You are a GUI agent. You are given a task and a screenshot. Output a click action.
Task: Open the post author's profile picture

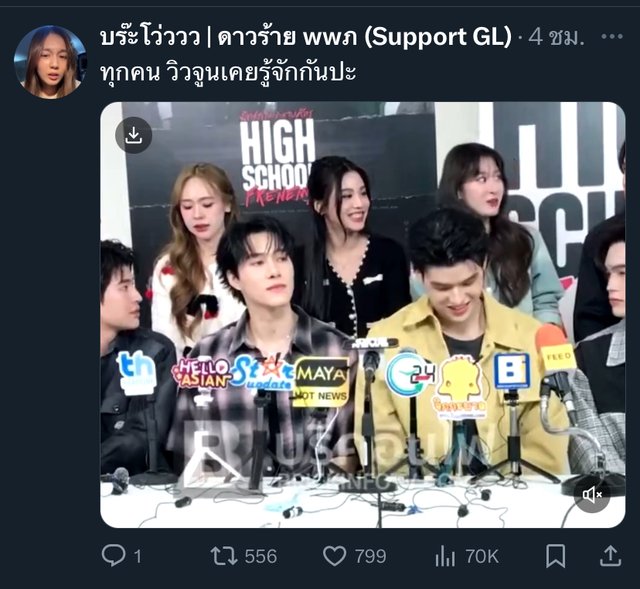(x=49, y=62)
